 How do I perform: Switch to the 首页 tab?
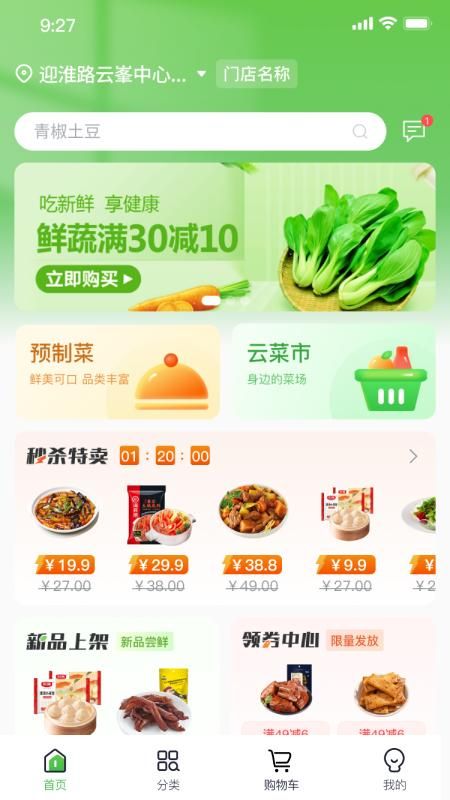tap(55, 769)
